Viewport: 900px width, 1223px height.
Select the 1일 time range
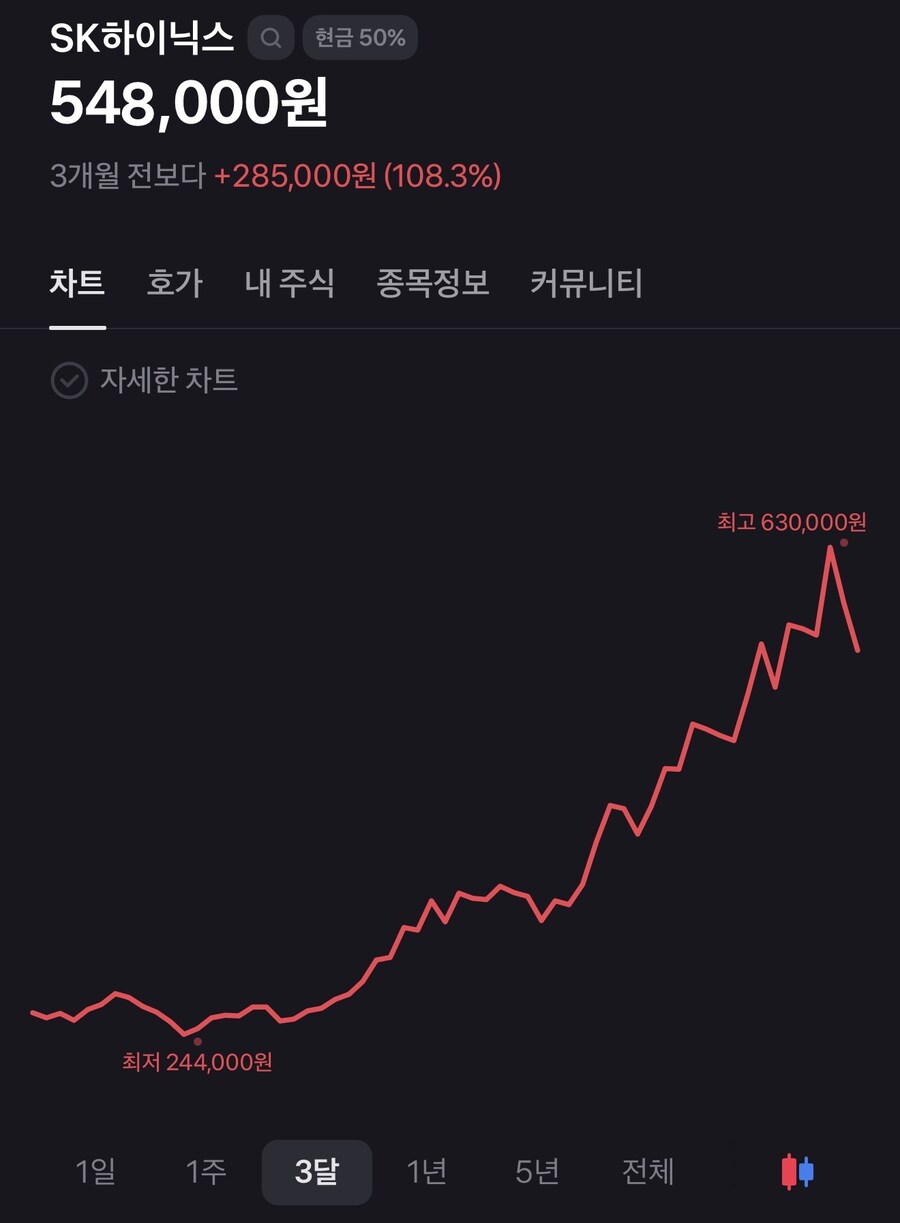pos(96,1172)
